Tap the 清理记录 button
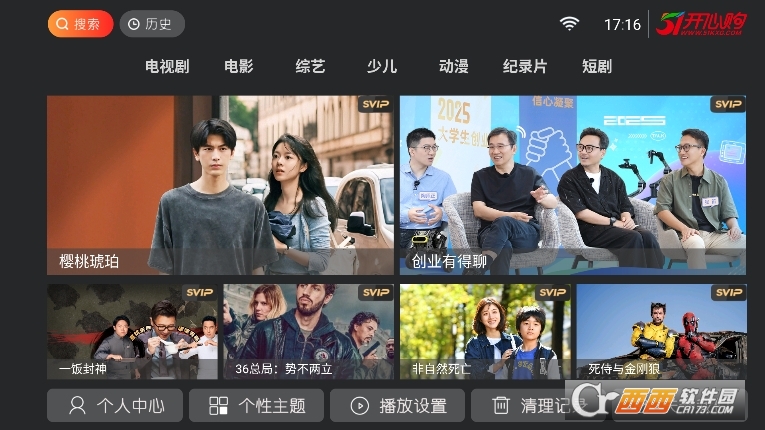Viewport: 765px width, 430px height. tap(530, 406)
